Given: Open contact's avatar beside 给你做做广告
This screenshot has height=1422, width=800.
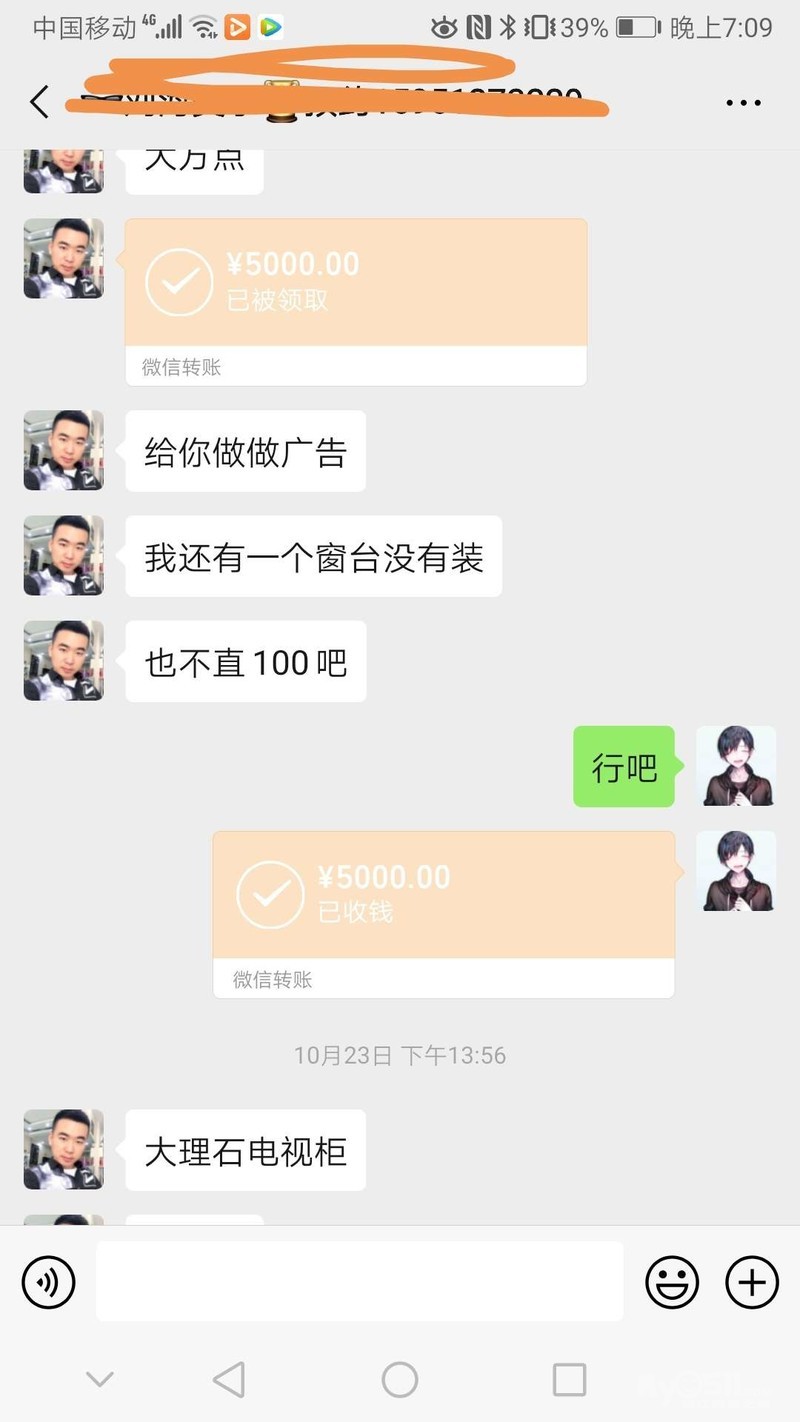Looking at the screenshot, I should point(64,450).
